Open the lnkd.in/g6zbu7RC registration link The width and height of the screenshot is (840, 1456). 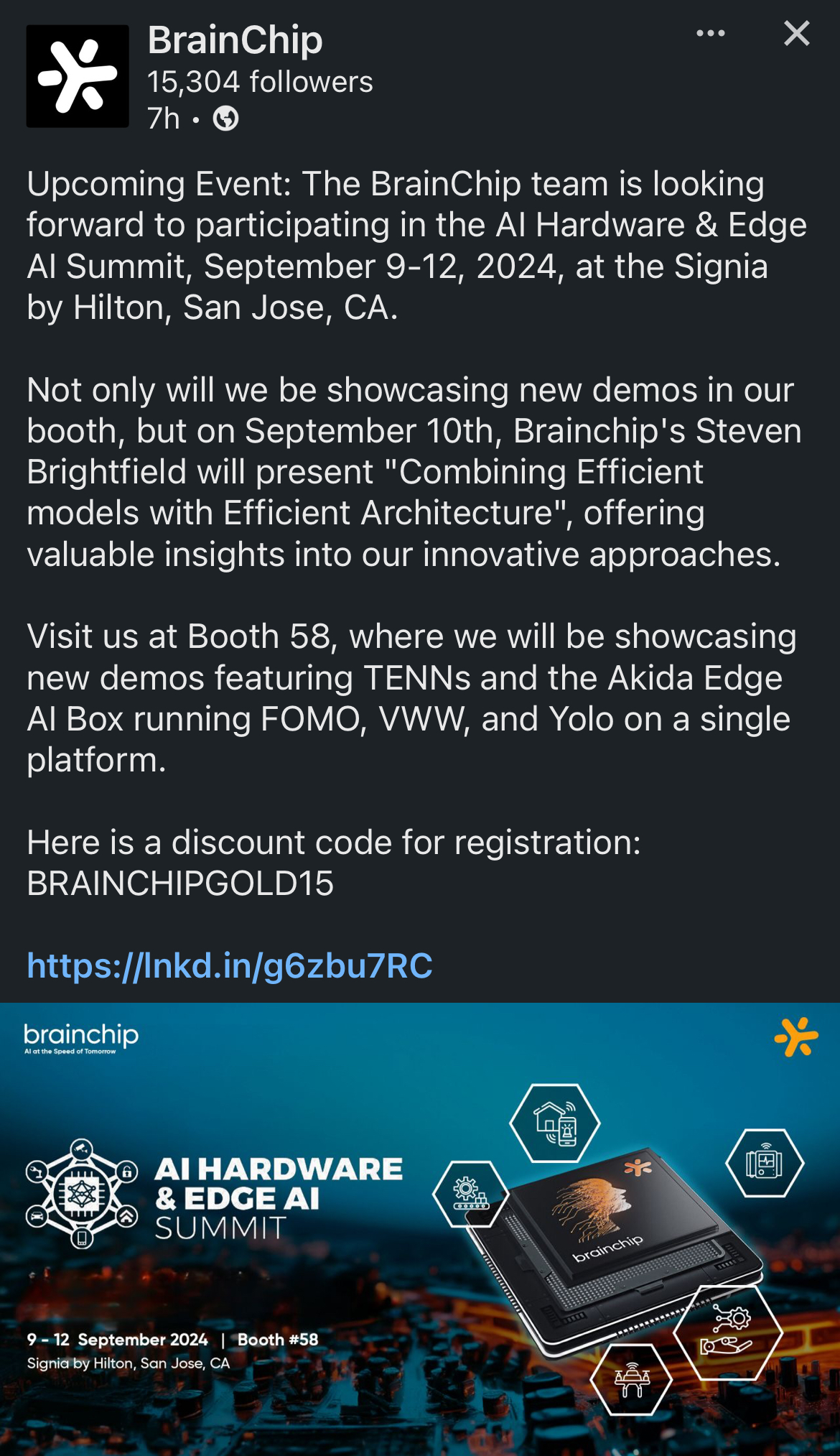(230, 965)
